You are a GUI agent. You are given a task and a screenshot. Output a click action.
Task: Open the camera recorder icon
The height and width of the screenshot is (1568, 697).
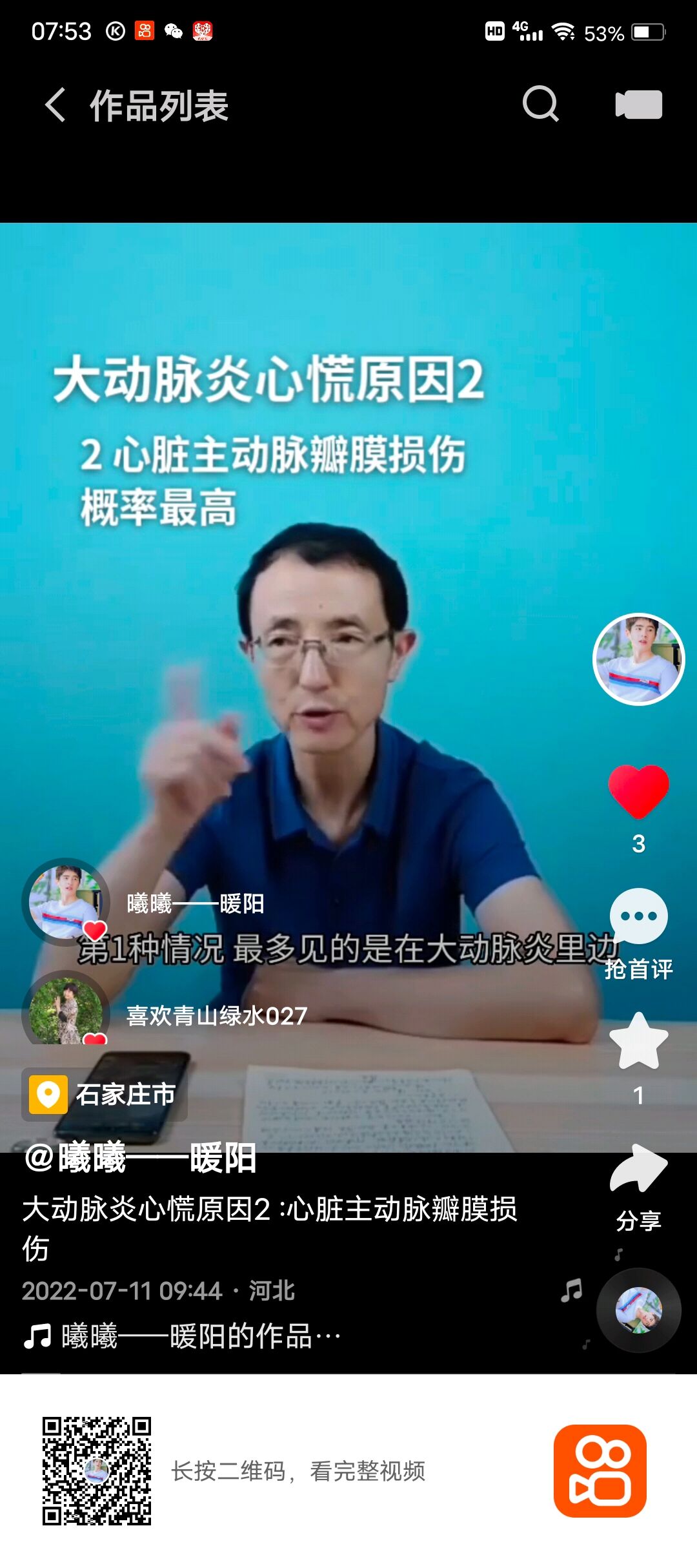[638, 105]
